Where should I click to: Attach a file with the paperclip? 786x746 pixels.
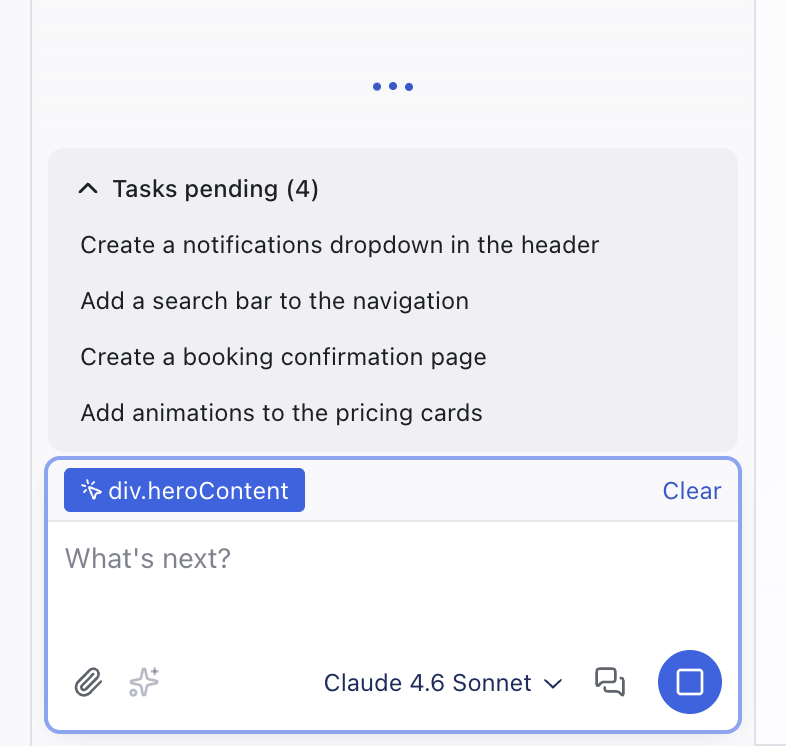89,683
